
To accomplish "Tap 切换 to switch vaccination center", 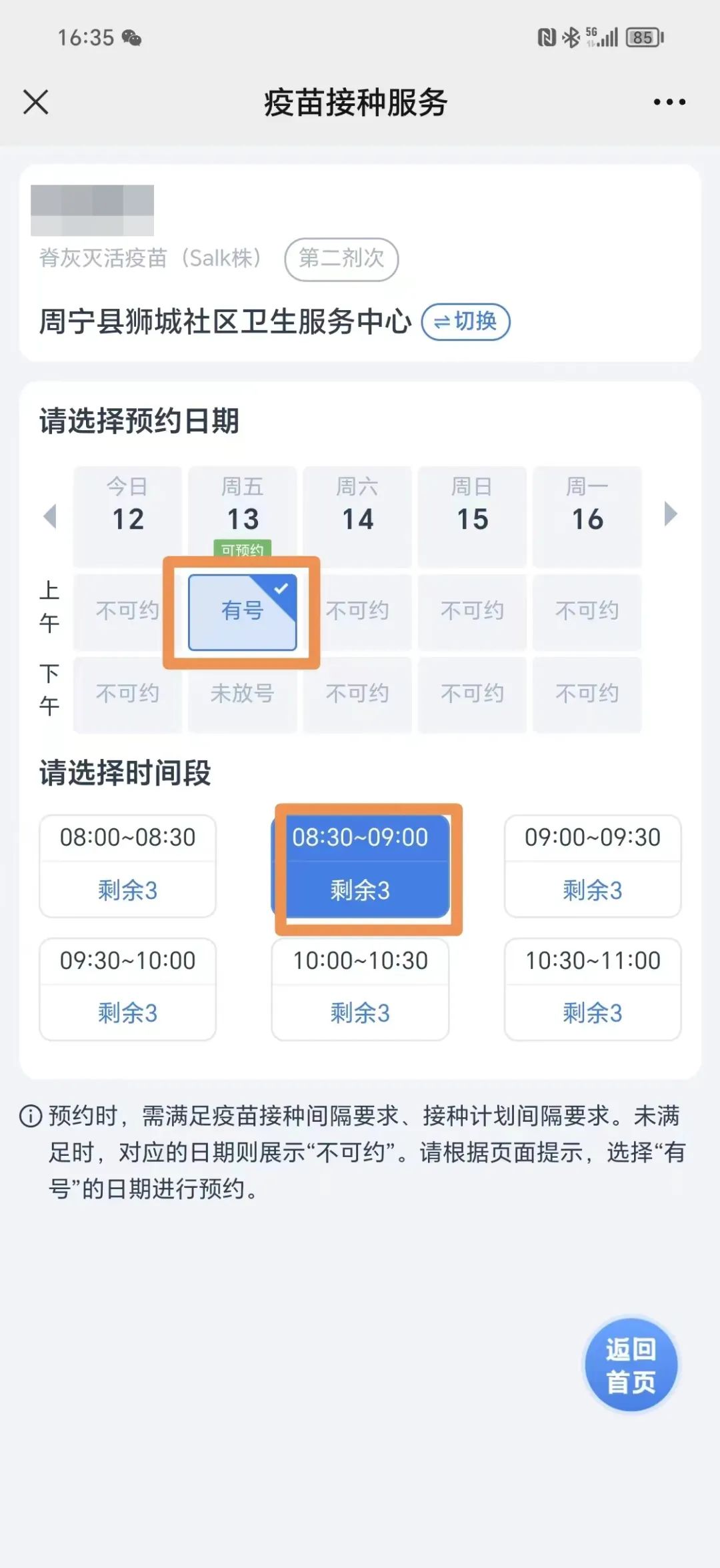I will tap(465, 321).
